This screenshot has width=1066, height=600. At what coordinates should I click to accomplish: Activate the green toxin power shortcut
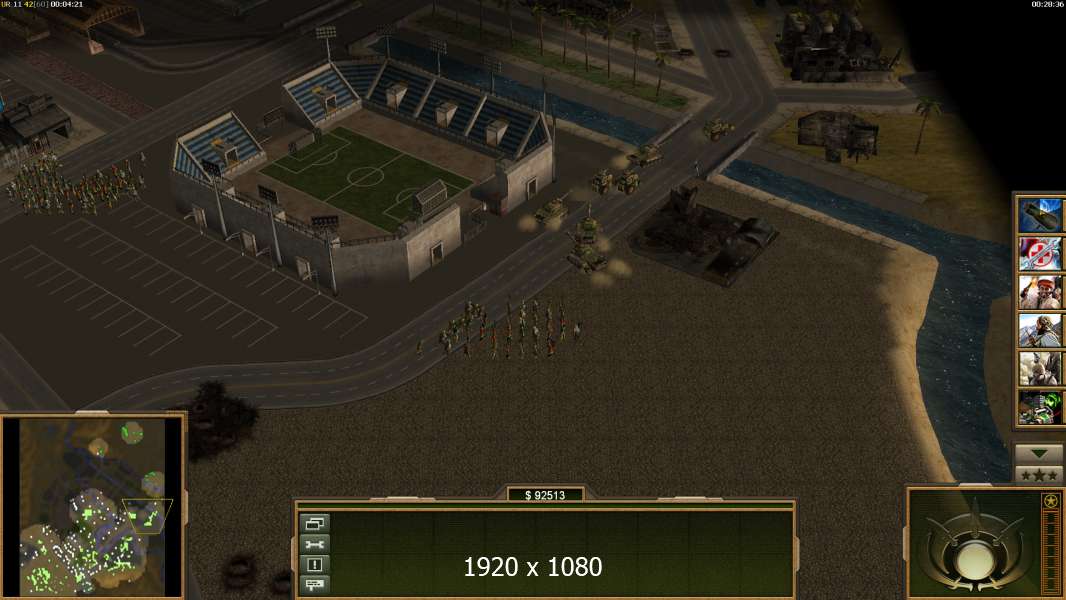(1040, 406)
